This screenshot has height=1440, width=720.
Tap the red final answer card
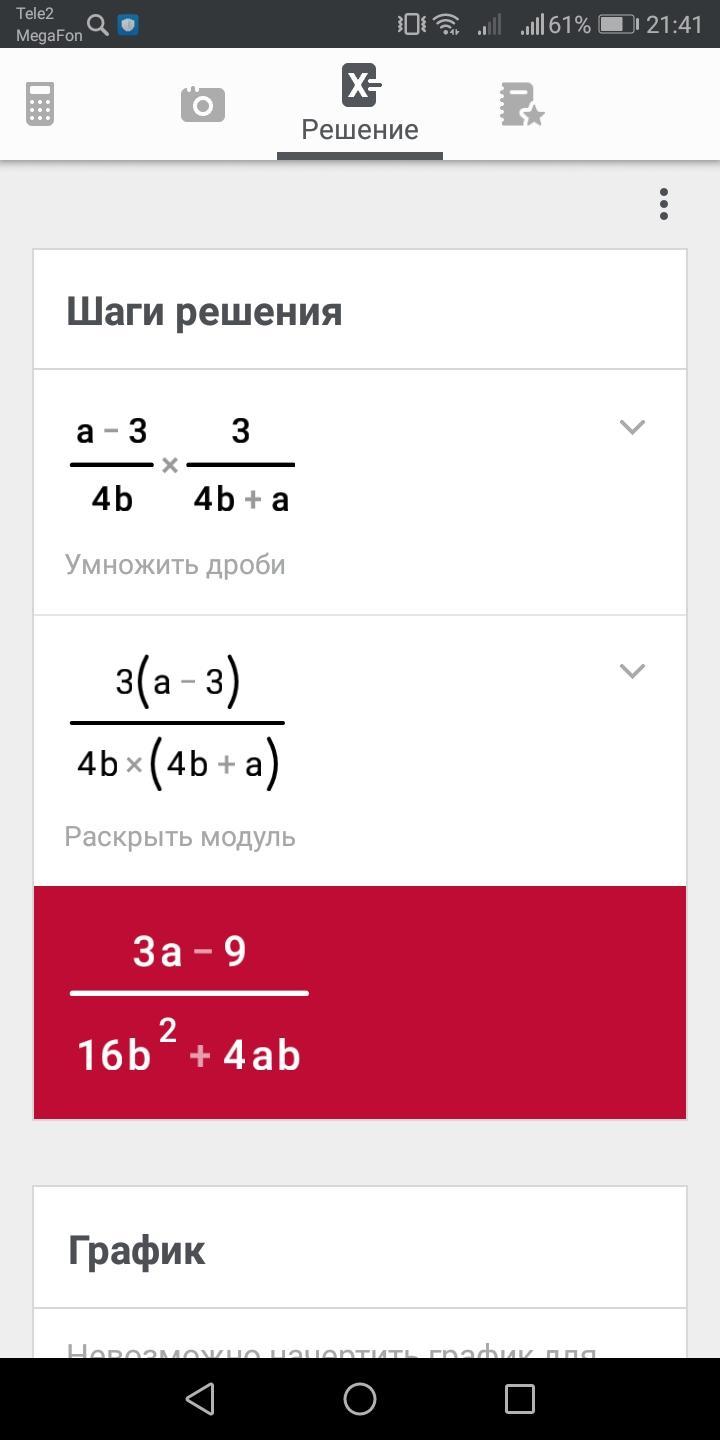pos(360,1002)
